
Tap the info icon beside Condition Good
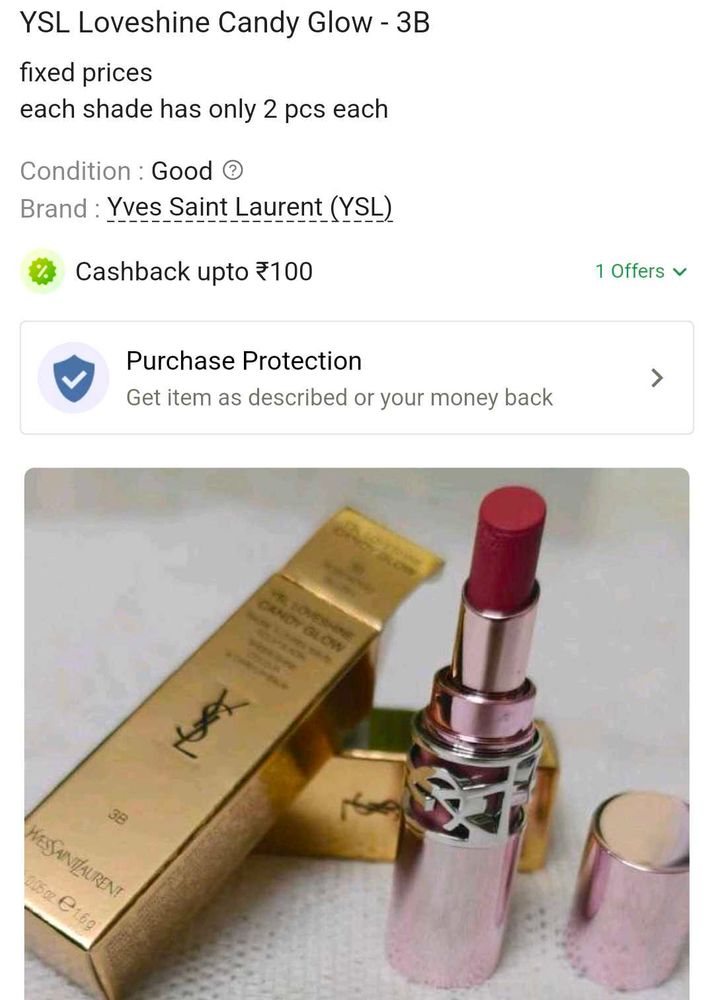(233, 170)
